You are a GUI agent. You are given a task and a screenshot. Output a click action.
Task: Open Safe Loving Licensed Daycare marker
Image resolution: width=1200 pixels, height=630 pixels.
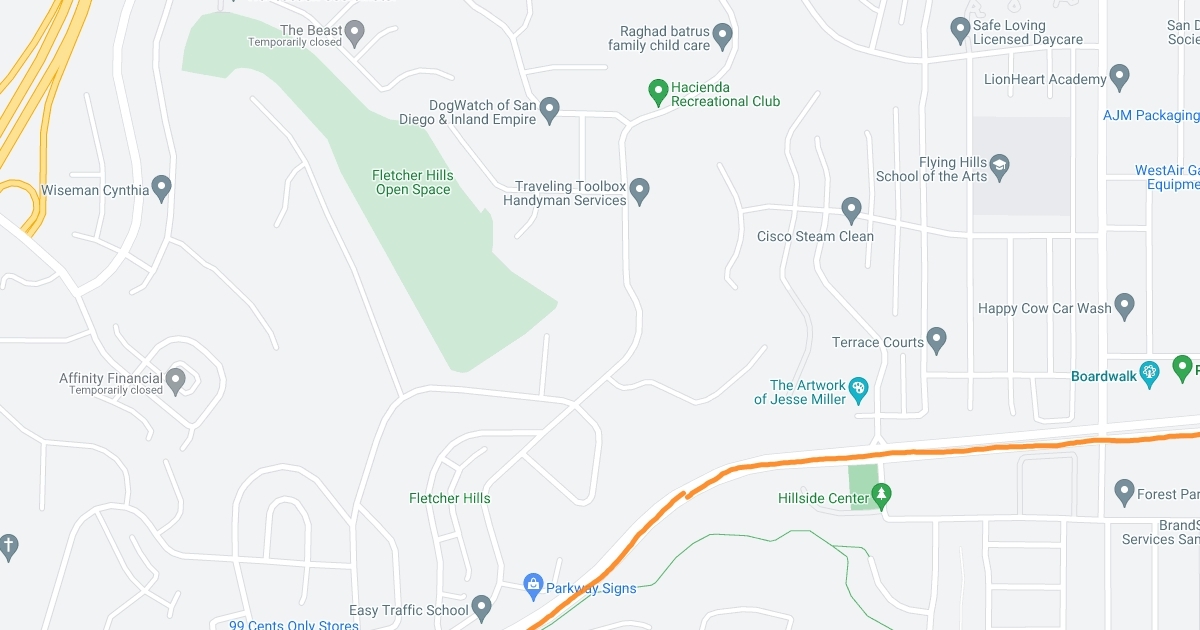961,30
